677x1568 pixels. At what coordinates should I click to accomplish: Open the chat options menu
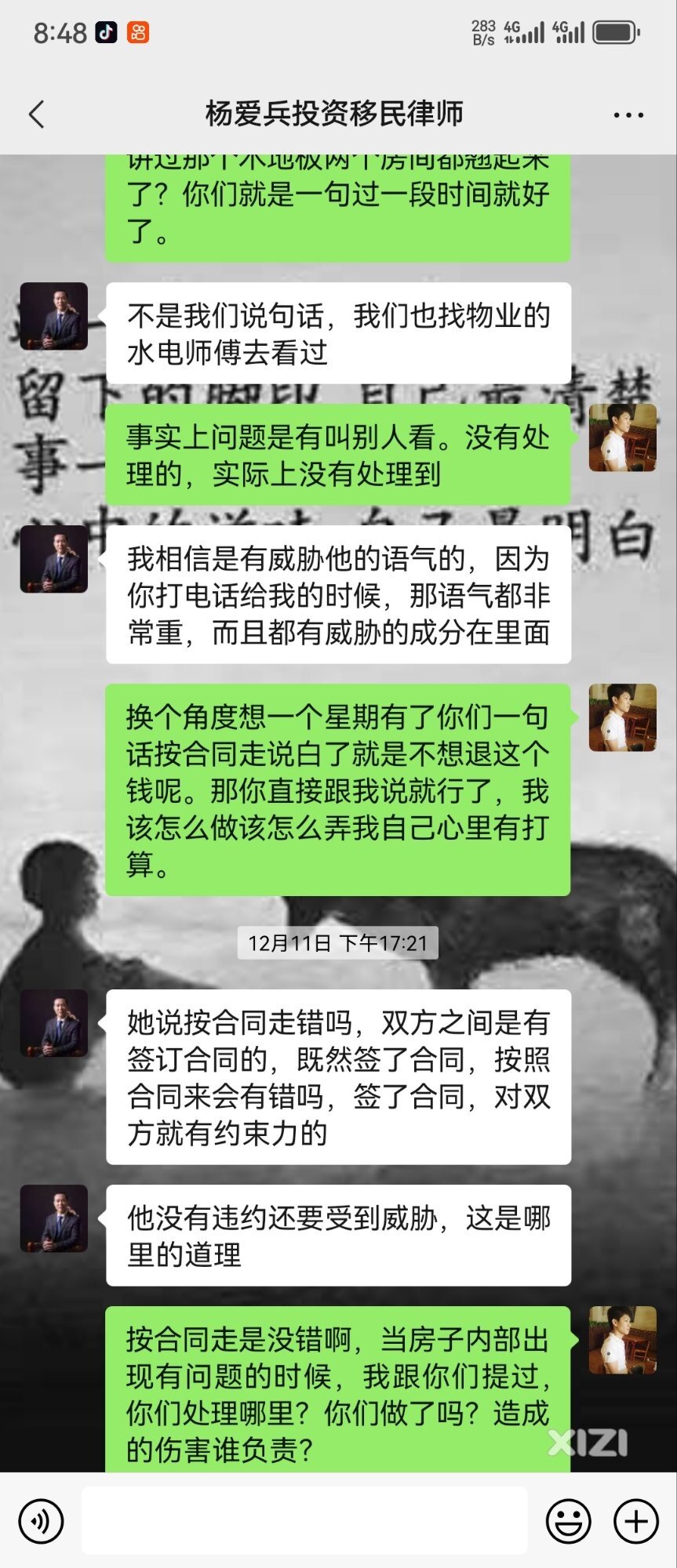pos(628,114)
